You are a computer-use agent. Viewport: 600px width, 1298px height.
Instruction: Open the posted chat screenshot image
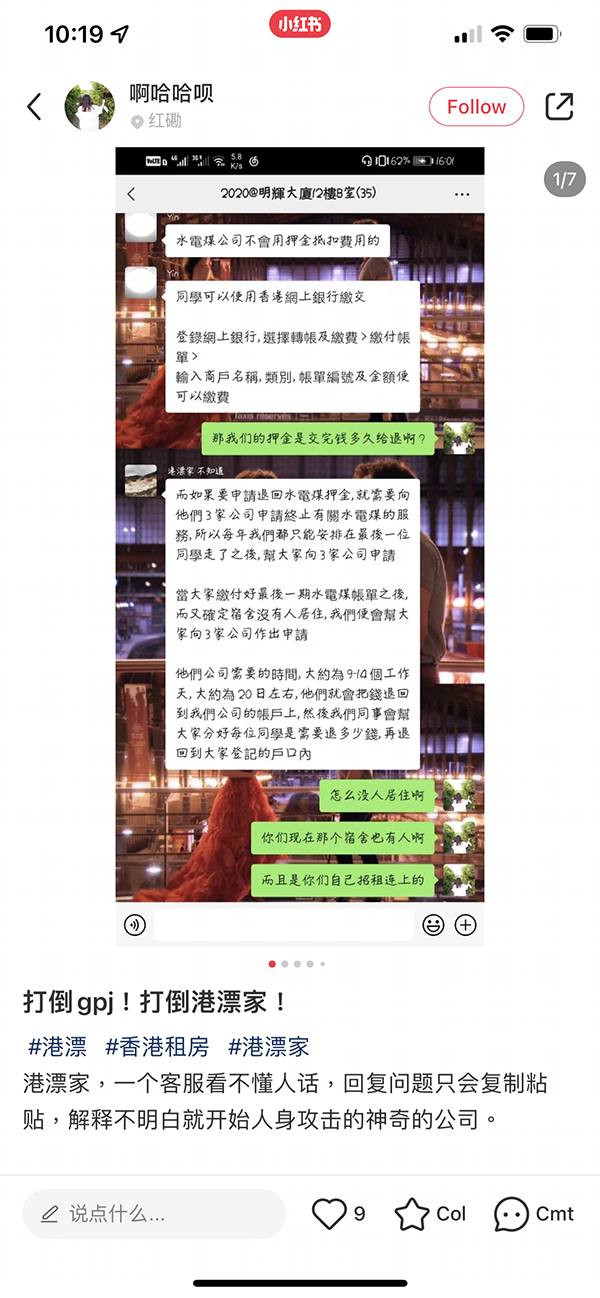(300, 545)
